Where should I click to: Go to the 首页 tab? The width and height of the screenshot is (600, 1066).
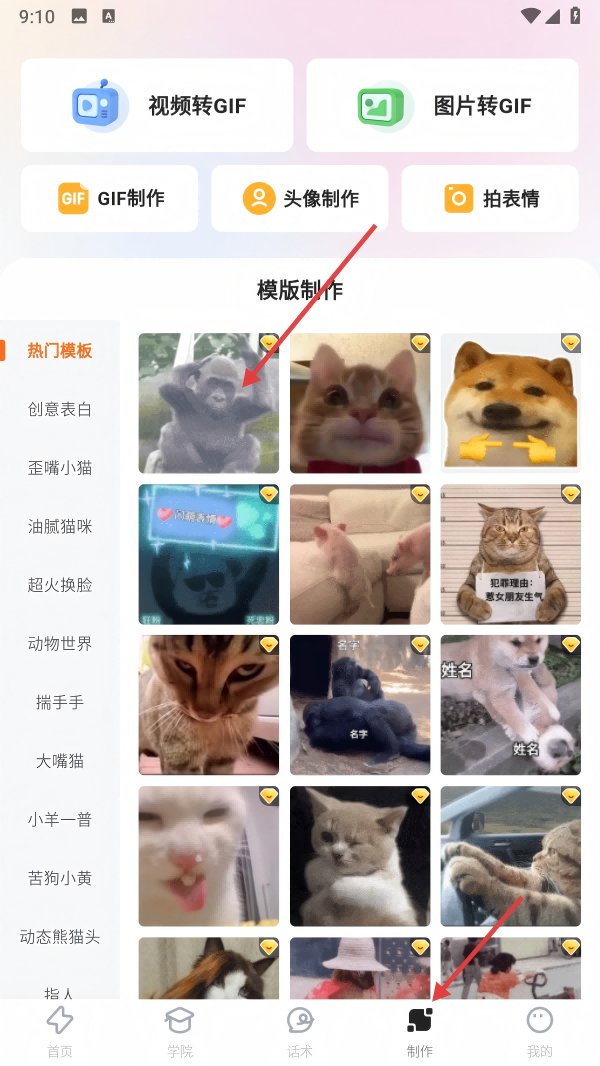click(60, 1032)
